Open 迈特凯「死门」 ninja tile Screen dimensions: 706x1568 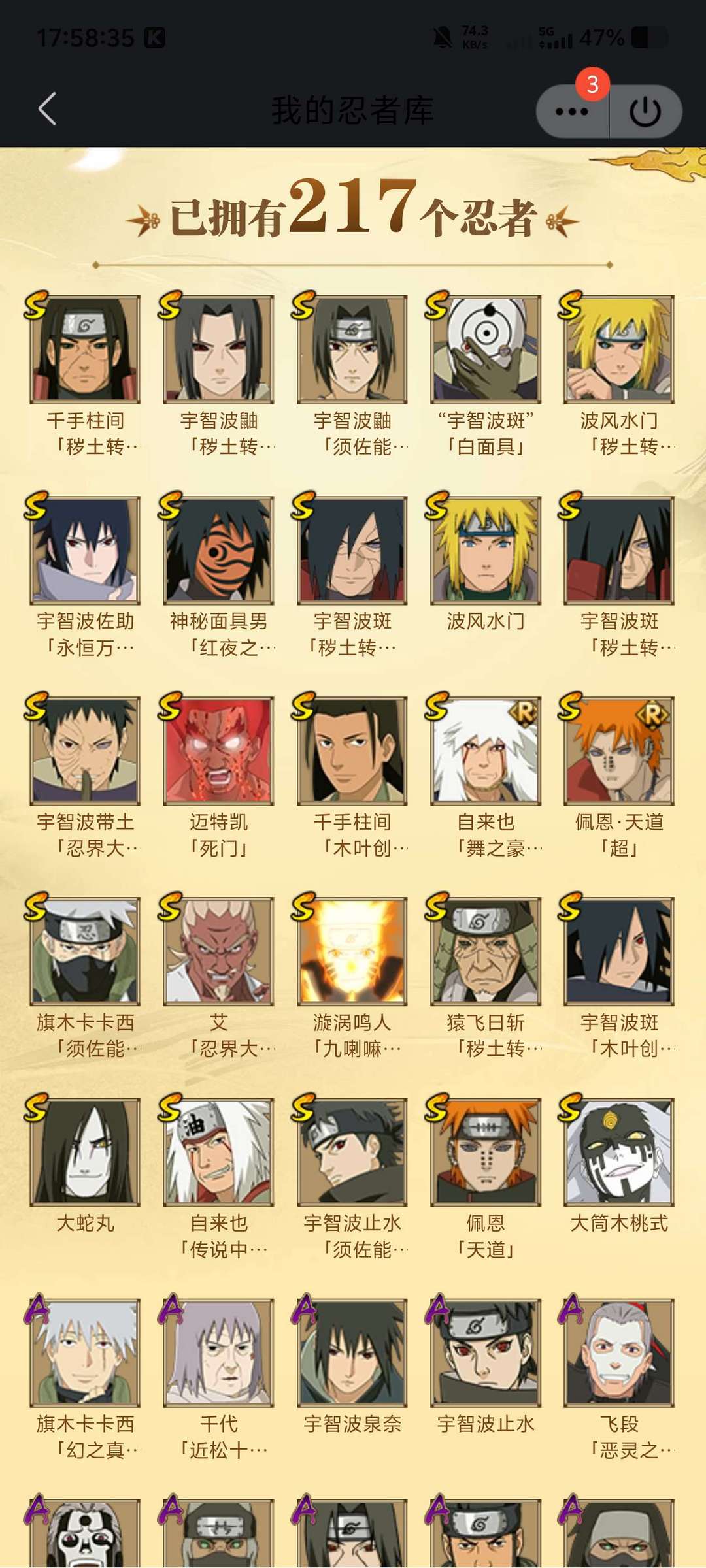(x=219, y=751)
